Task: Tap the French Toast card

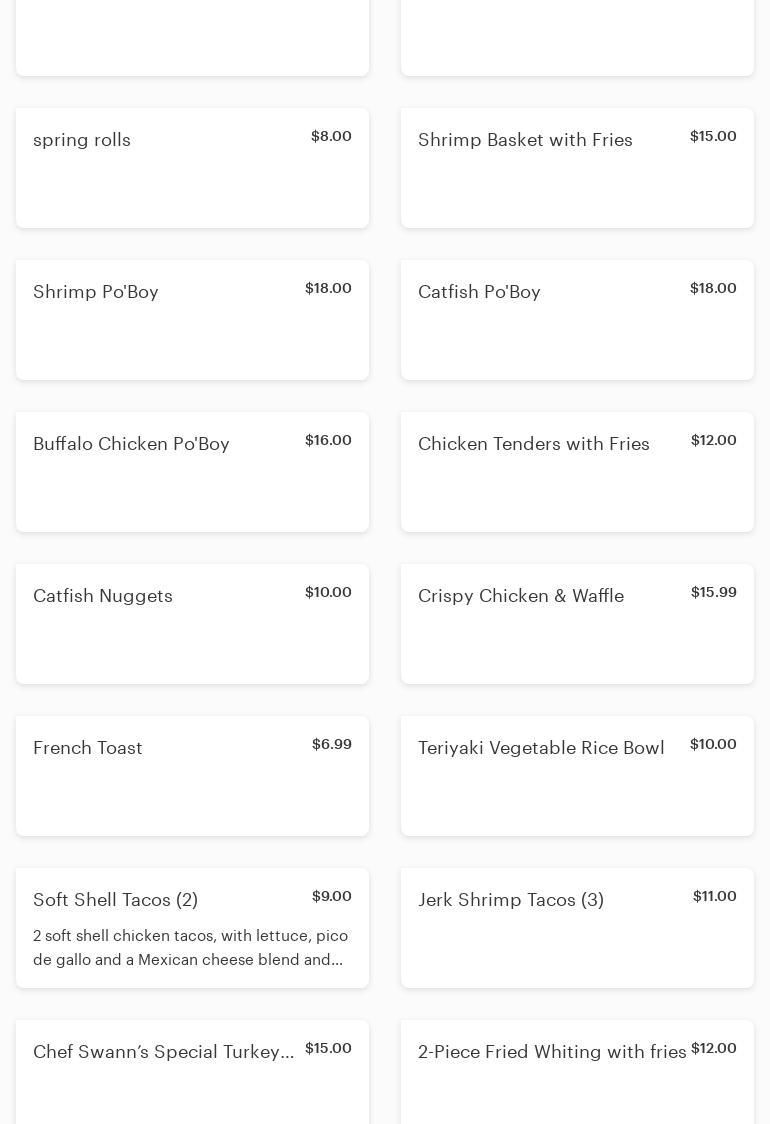Action: coord(192,776)
